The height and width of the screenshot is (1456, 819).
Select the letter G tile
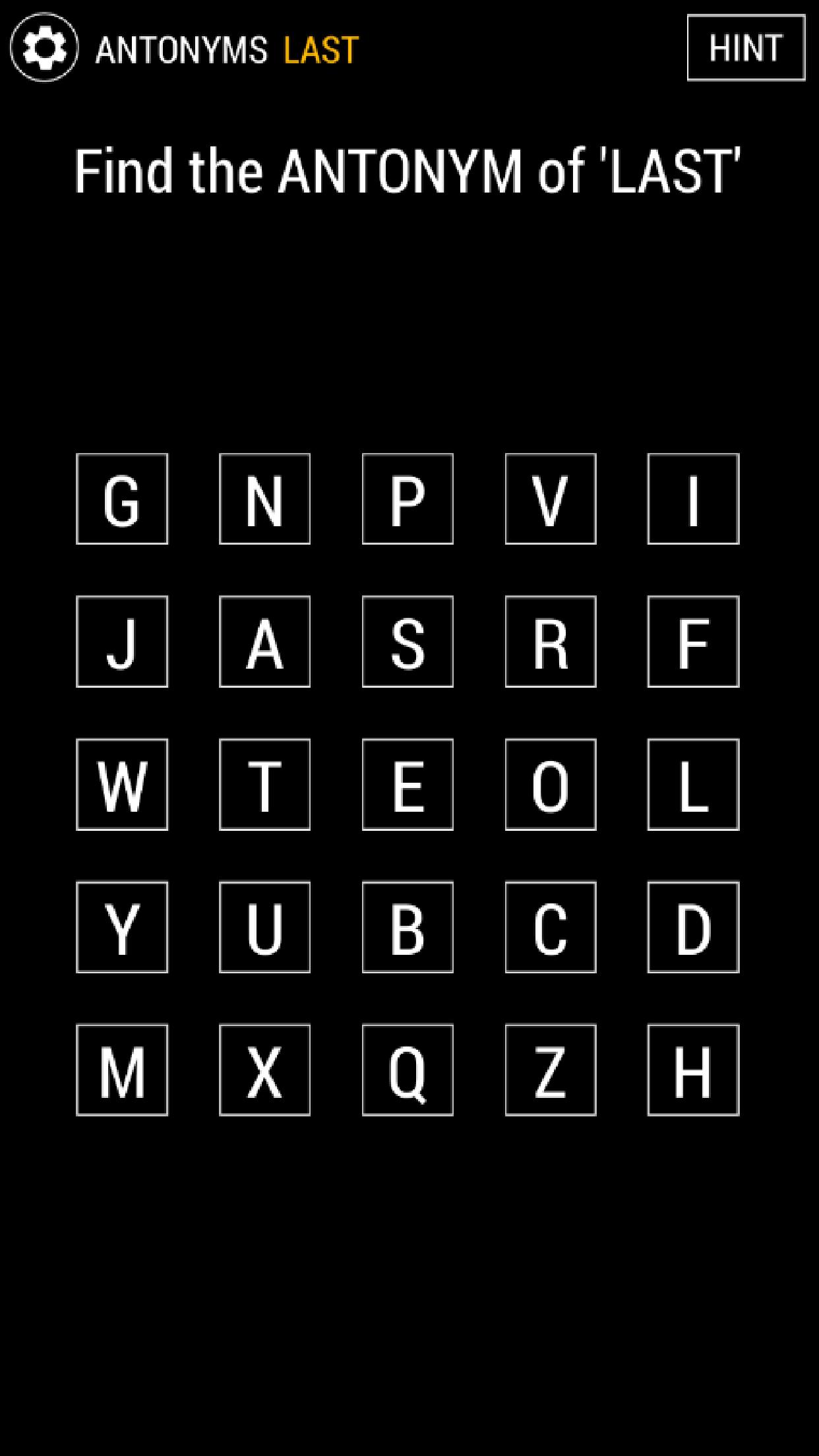[122, 499]
